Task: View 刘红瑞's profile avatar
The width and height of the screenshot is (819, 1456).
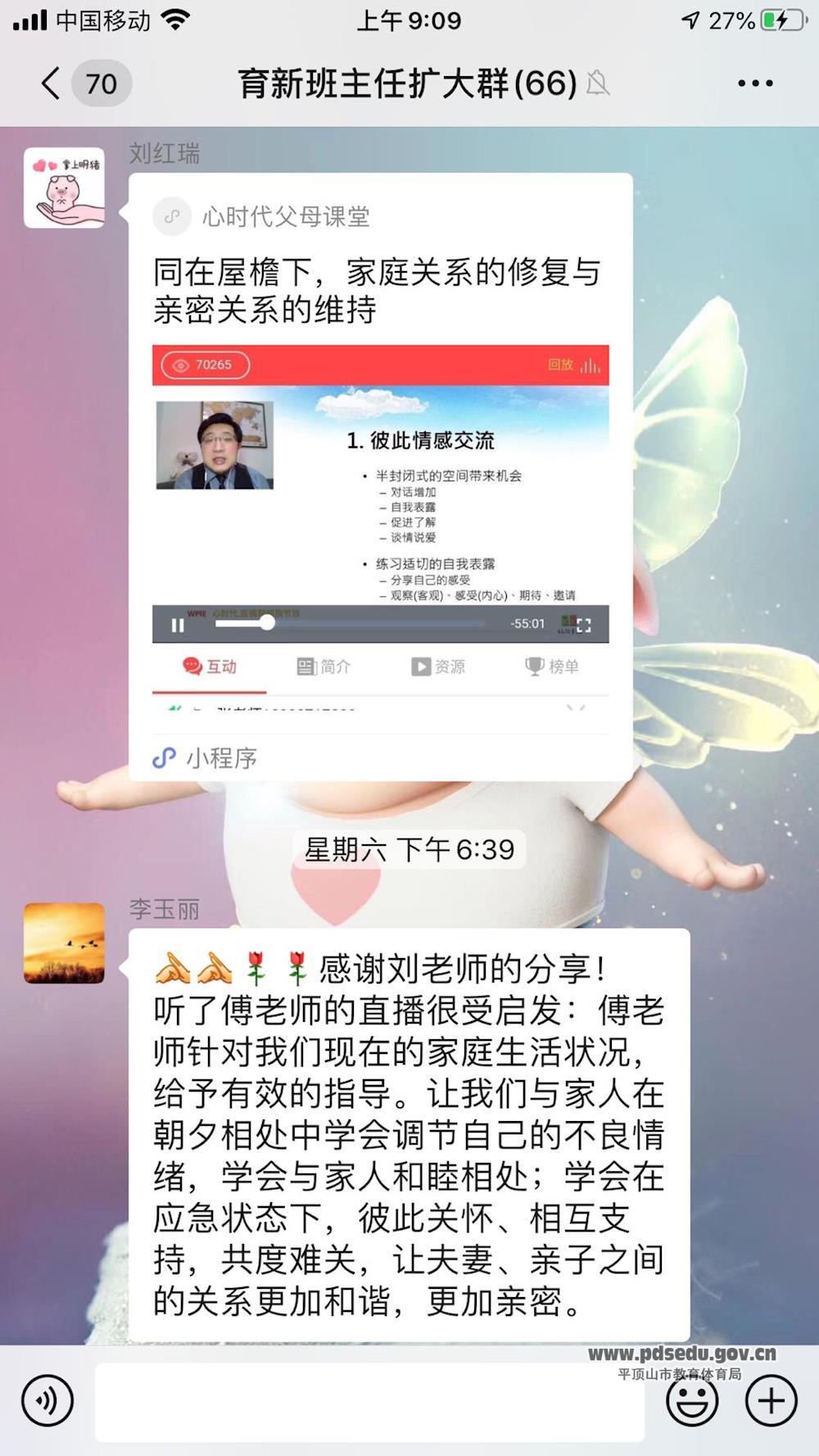Action: point(64,188)
